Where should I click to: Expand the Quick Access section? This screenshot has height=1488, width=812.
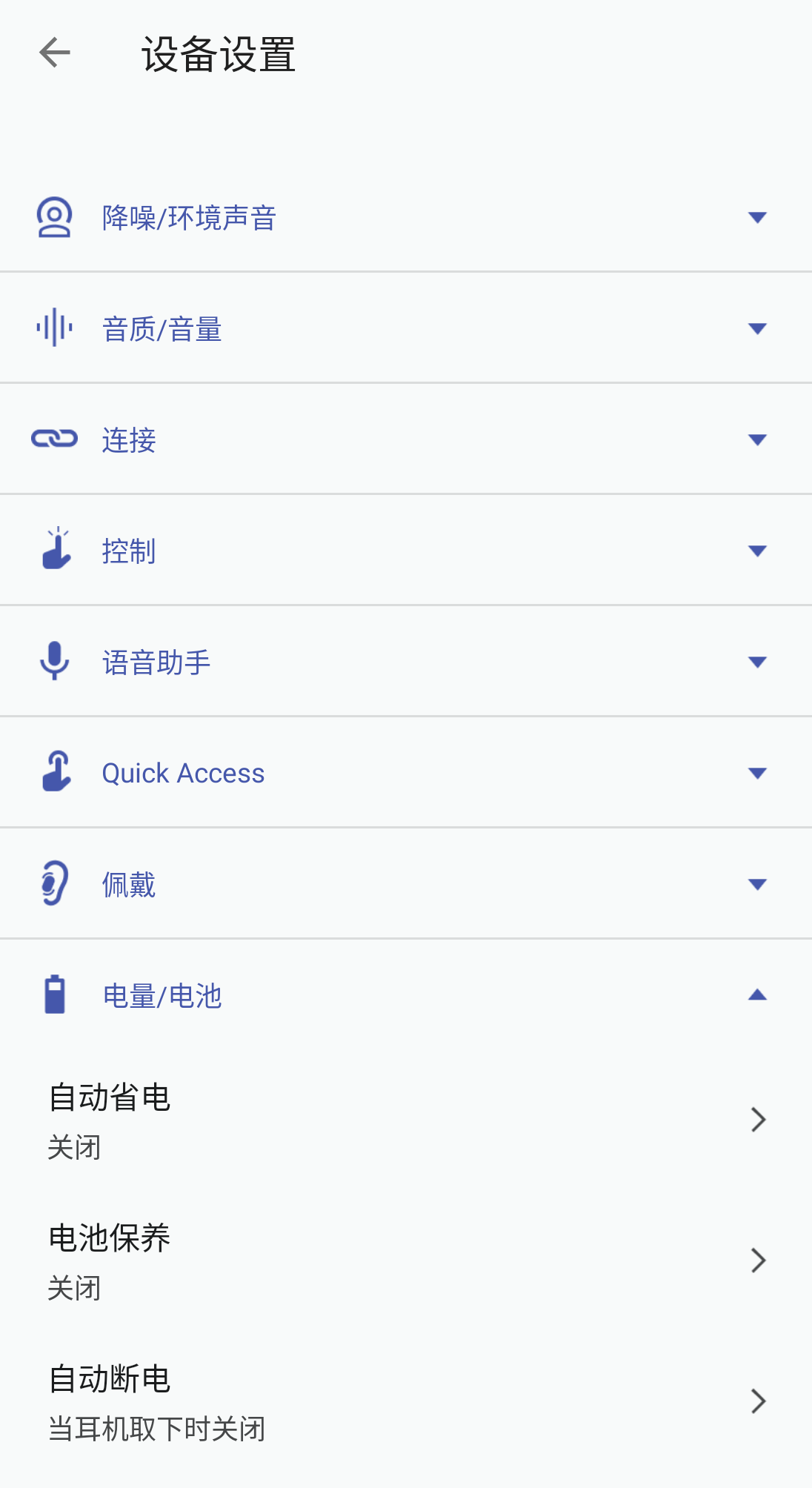[x=405, y=773]
